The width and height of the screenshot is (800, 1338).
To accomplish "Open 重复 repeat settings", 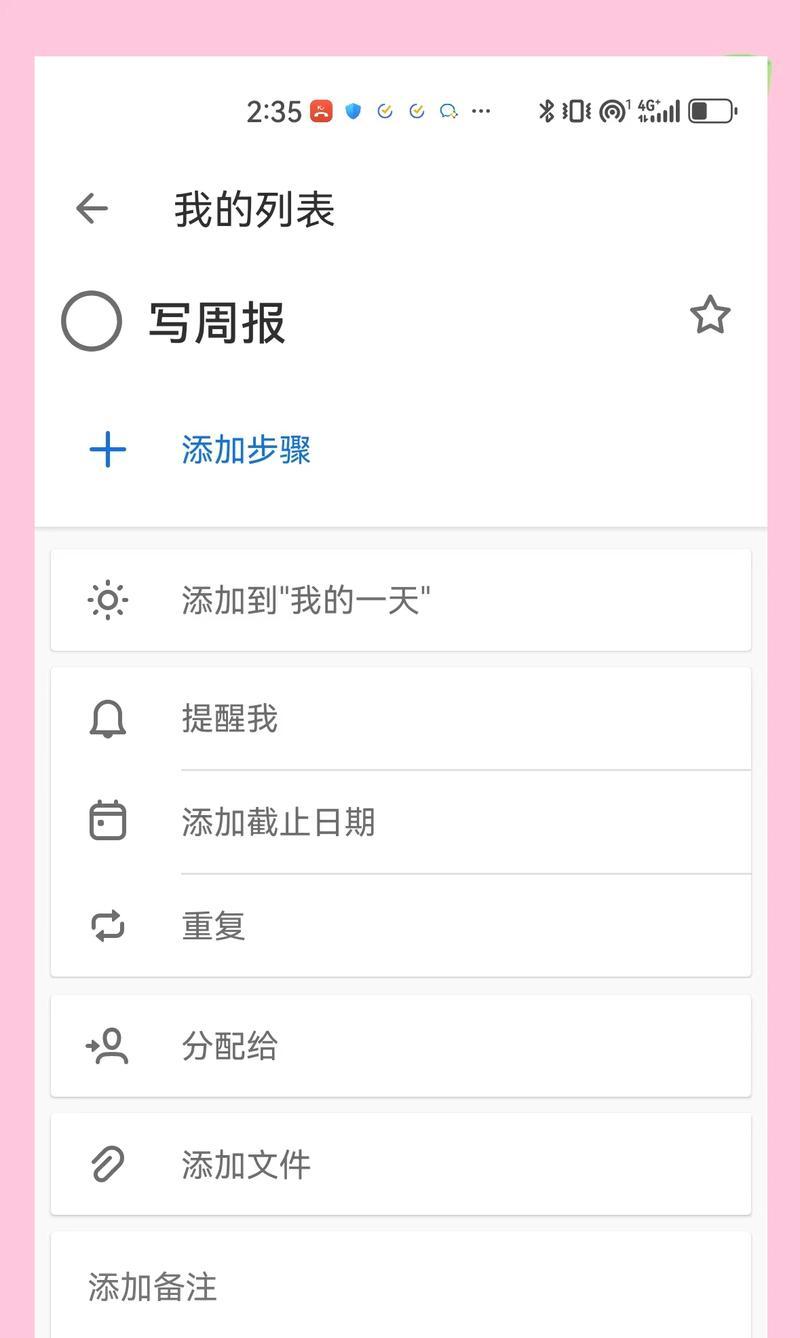I will [x=400, y=925].
